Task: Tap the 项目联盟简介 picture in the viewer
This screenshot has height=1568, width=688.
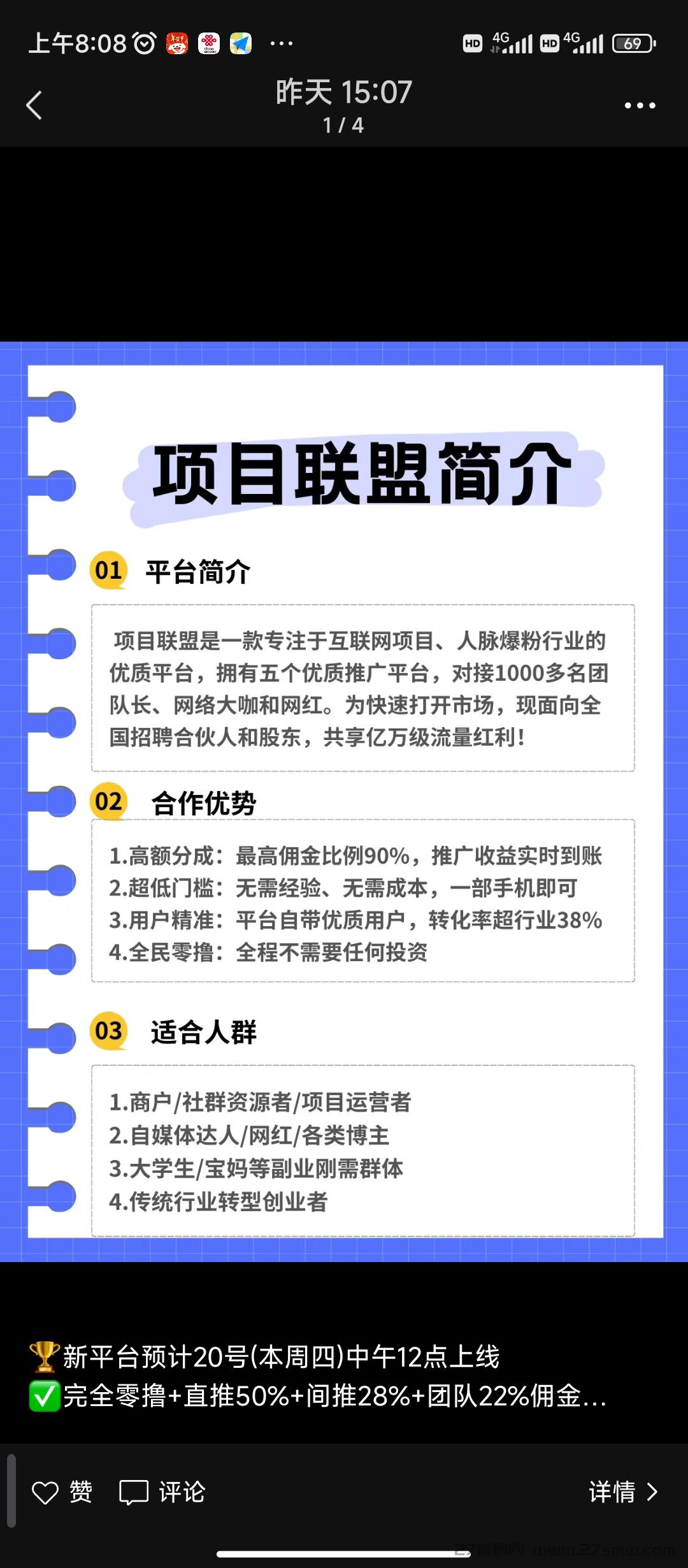Action: click(x=344, y=802)
